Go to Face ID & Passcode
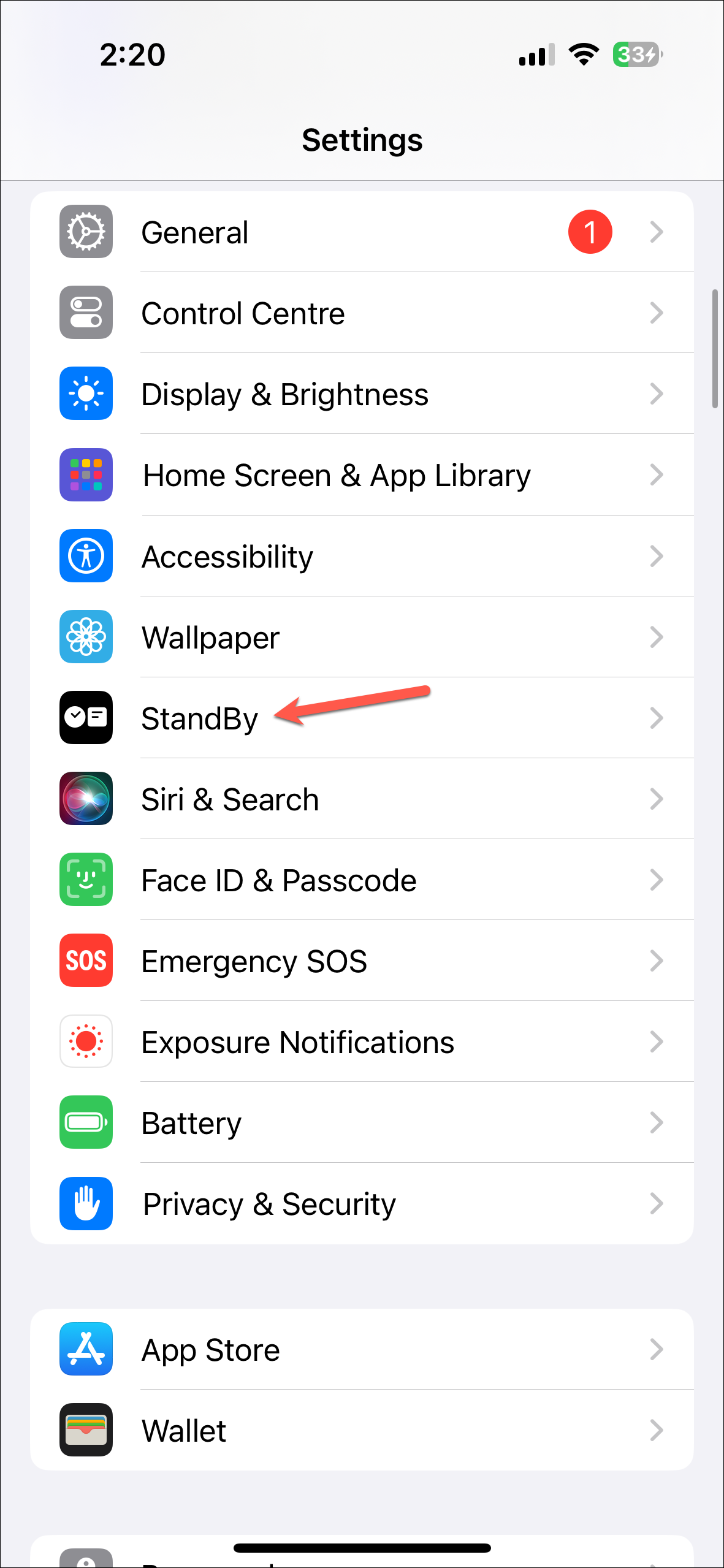The height and width of the screenshot is (1568, 724). click(362, 880)
